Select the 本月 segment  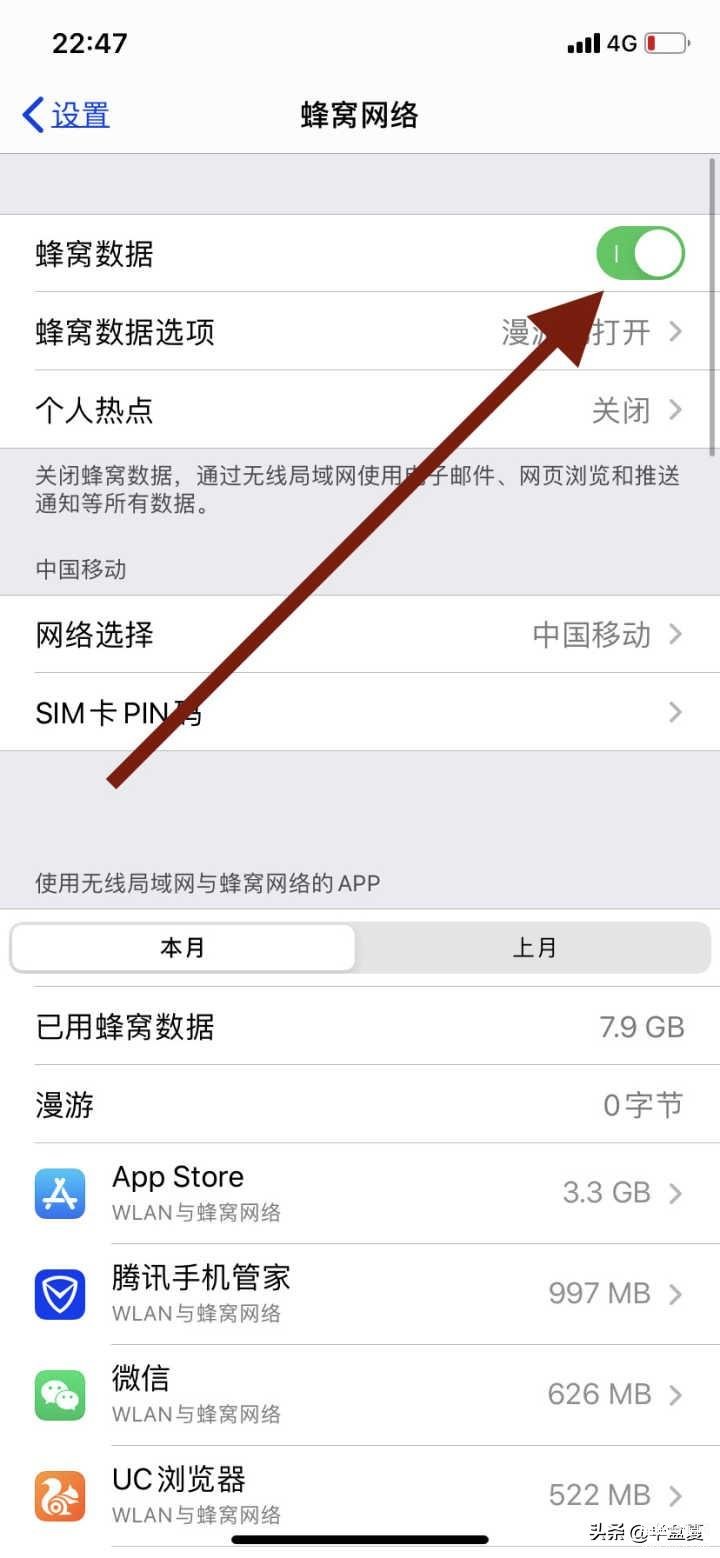pos(183,947)
